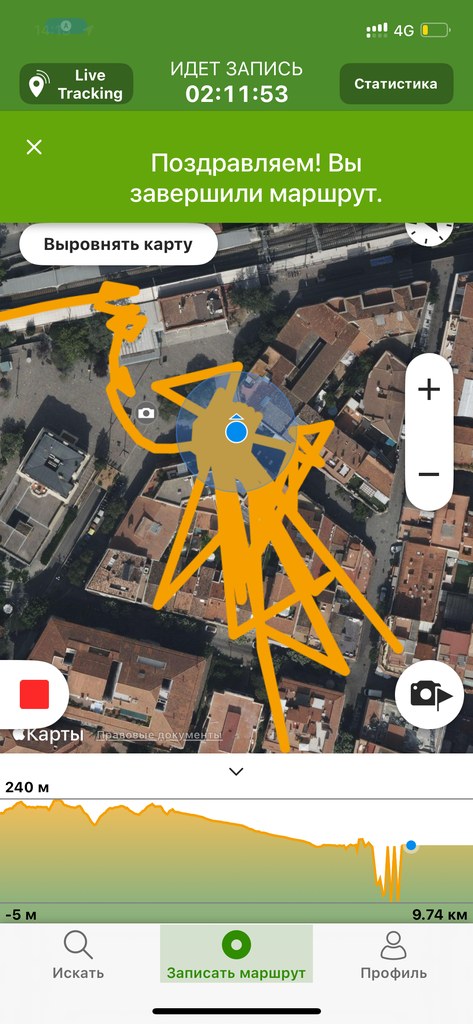Switch to the Искать tab
473x1024 pixels.
pyautogui.click(x=78, y=955)
